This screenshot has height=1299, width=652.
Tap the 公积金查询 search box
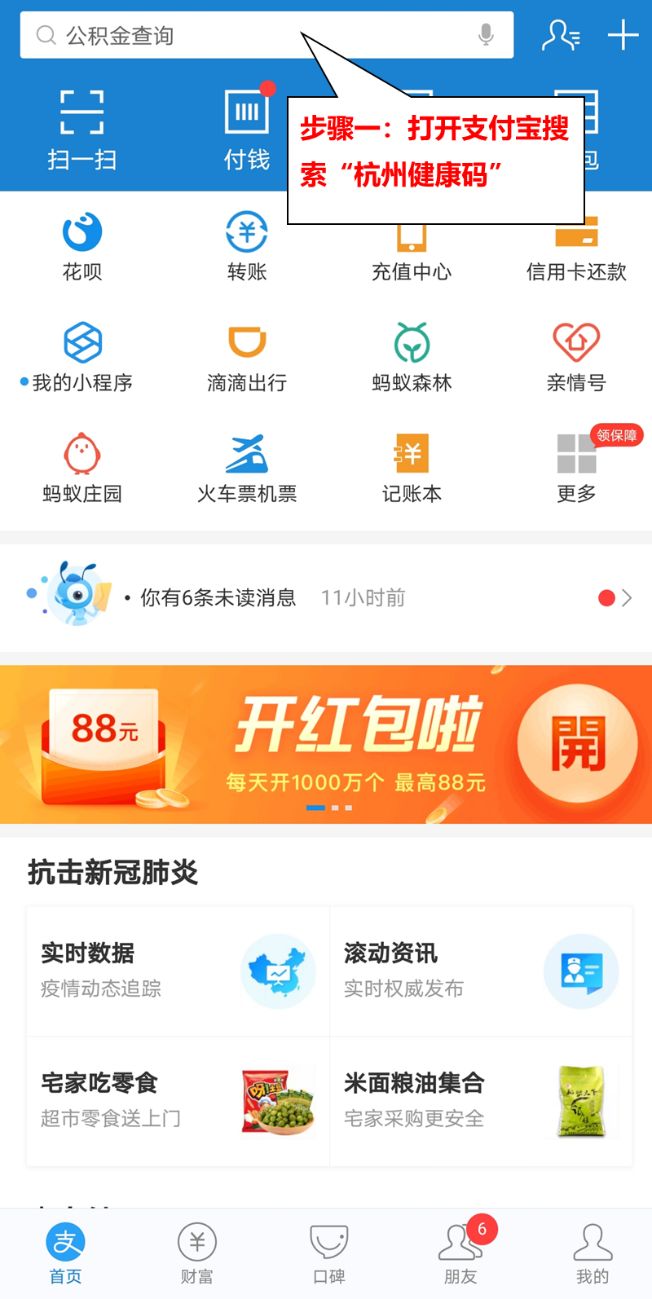click(x=266, y=35)
